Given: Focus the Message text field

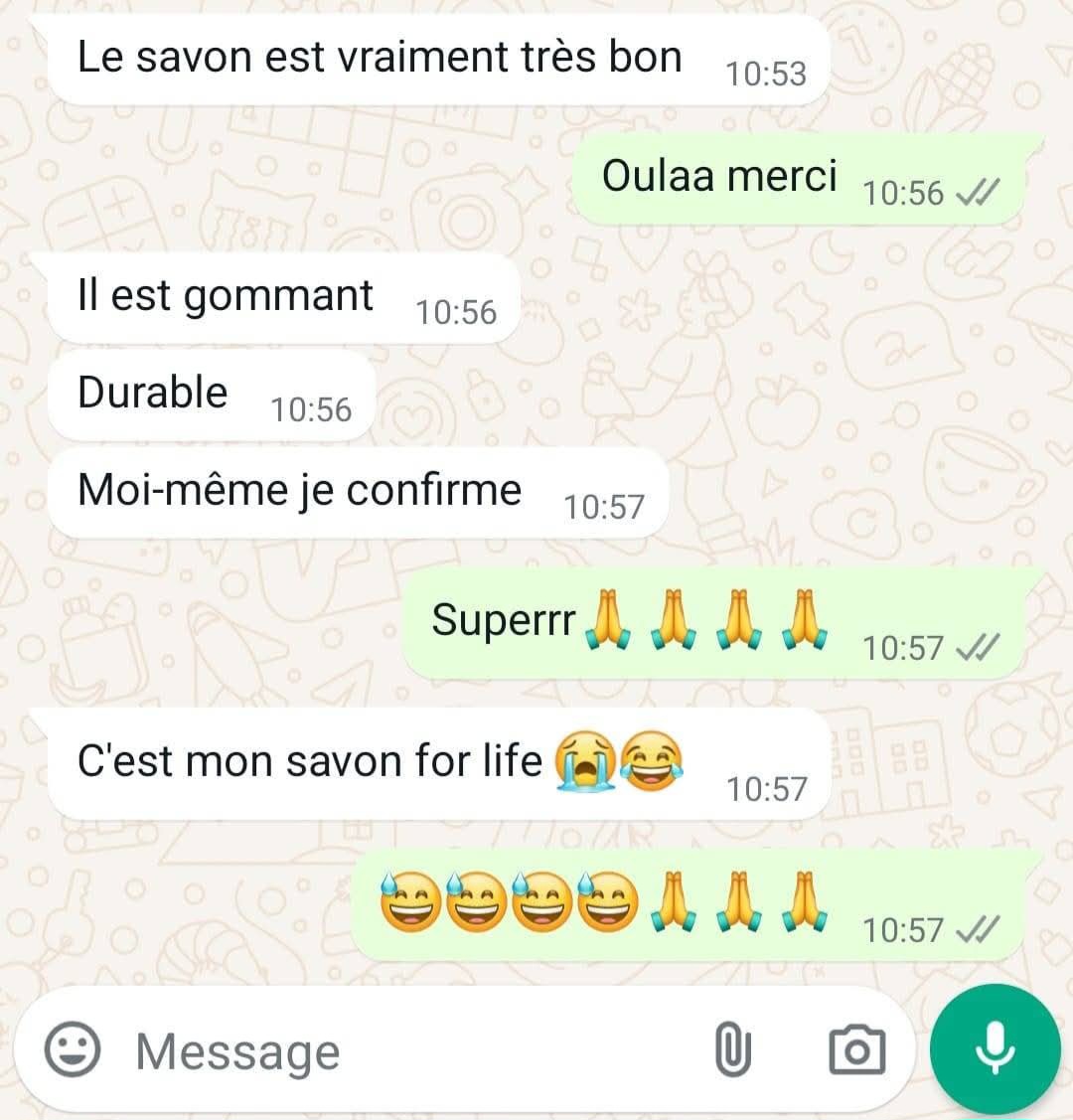Looking at the screenshot, I should (x=397, y=1051).
